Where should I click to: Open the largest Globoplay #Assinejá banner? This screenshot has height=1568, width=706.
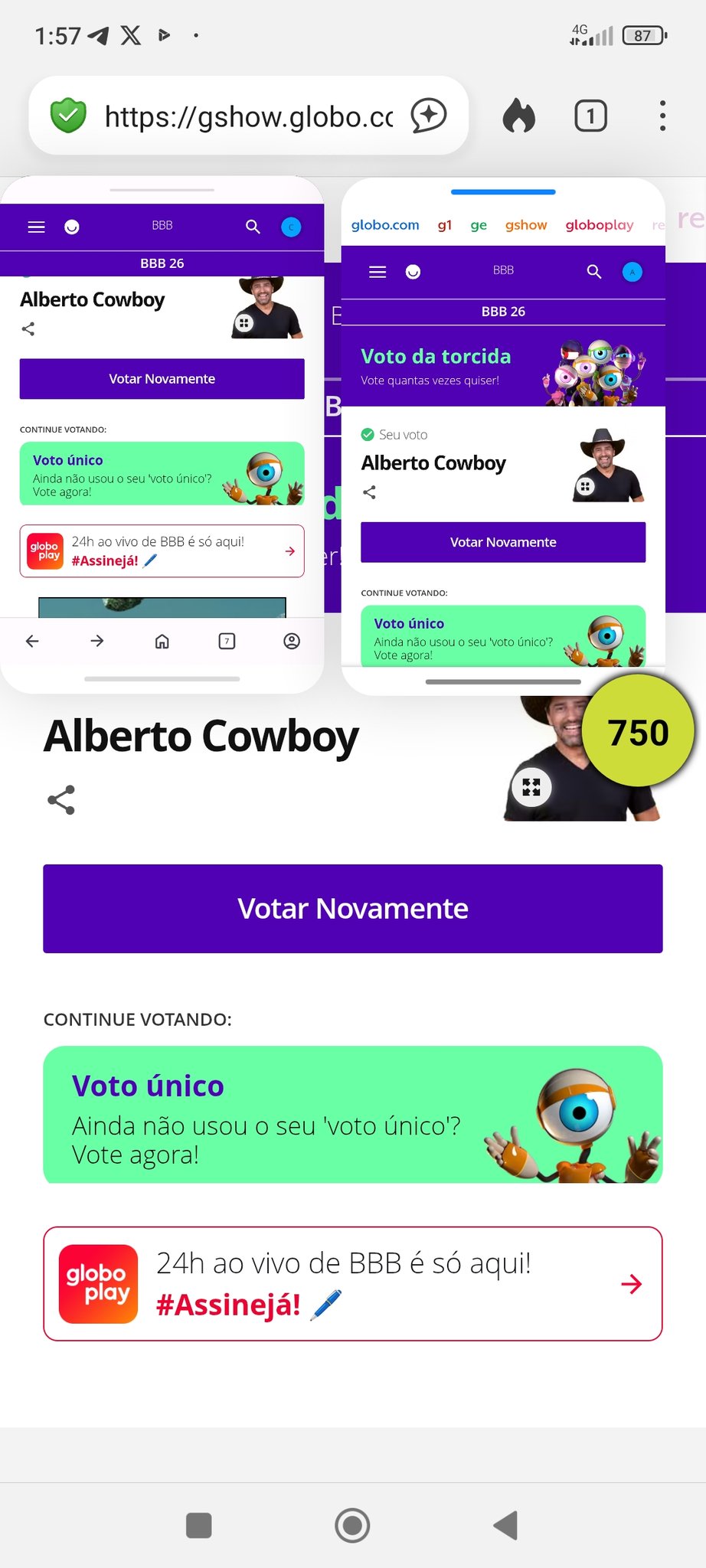pos(352,1284)
